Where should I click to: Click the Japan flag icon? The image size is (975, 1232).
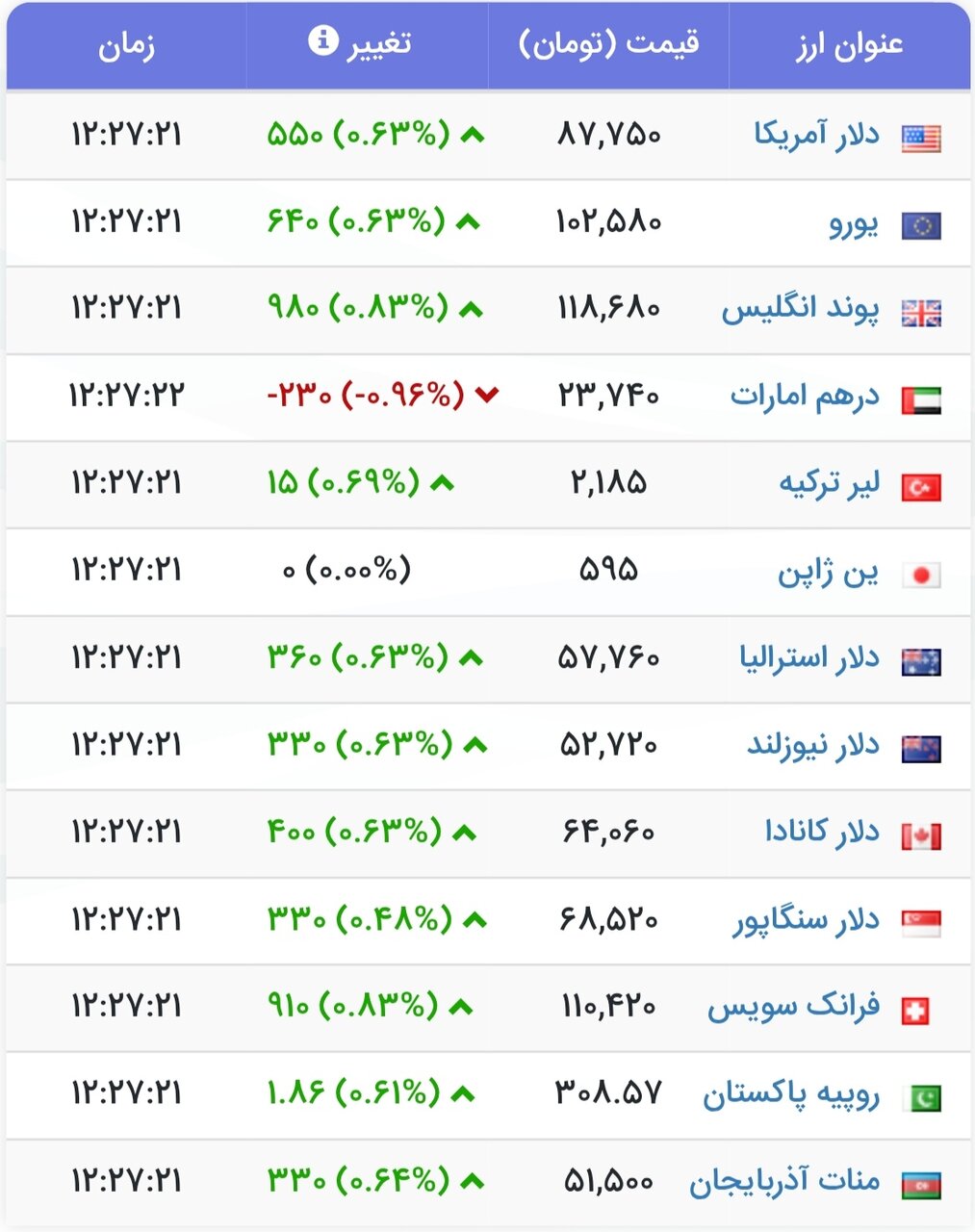click(x=921, y=571)
